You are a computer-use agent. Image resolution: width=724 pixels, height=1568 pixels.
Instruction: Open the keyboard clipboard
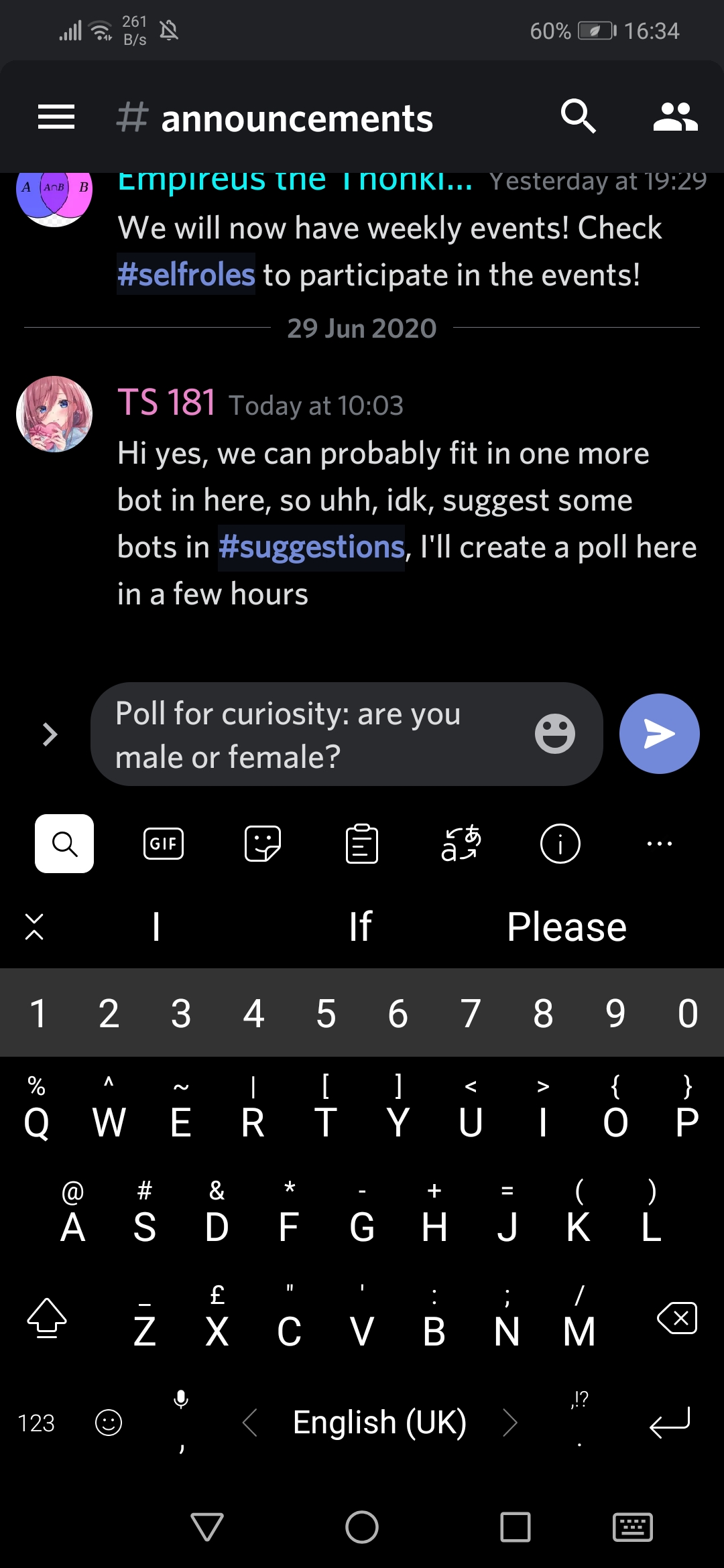click(362, 844)
